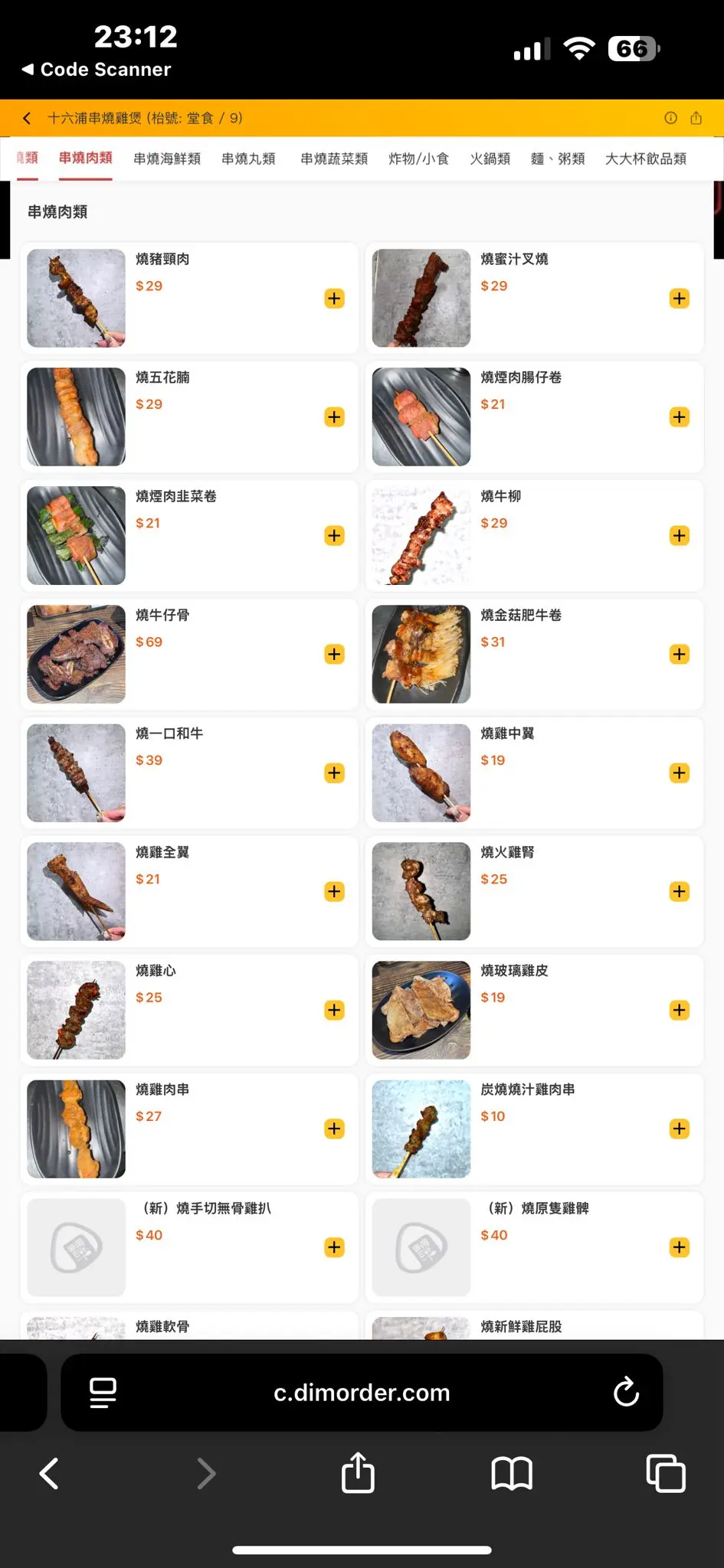724x1568 pixels.
Task: Go back from the restaurant header arrow
Action: (27, 118)
